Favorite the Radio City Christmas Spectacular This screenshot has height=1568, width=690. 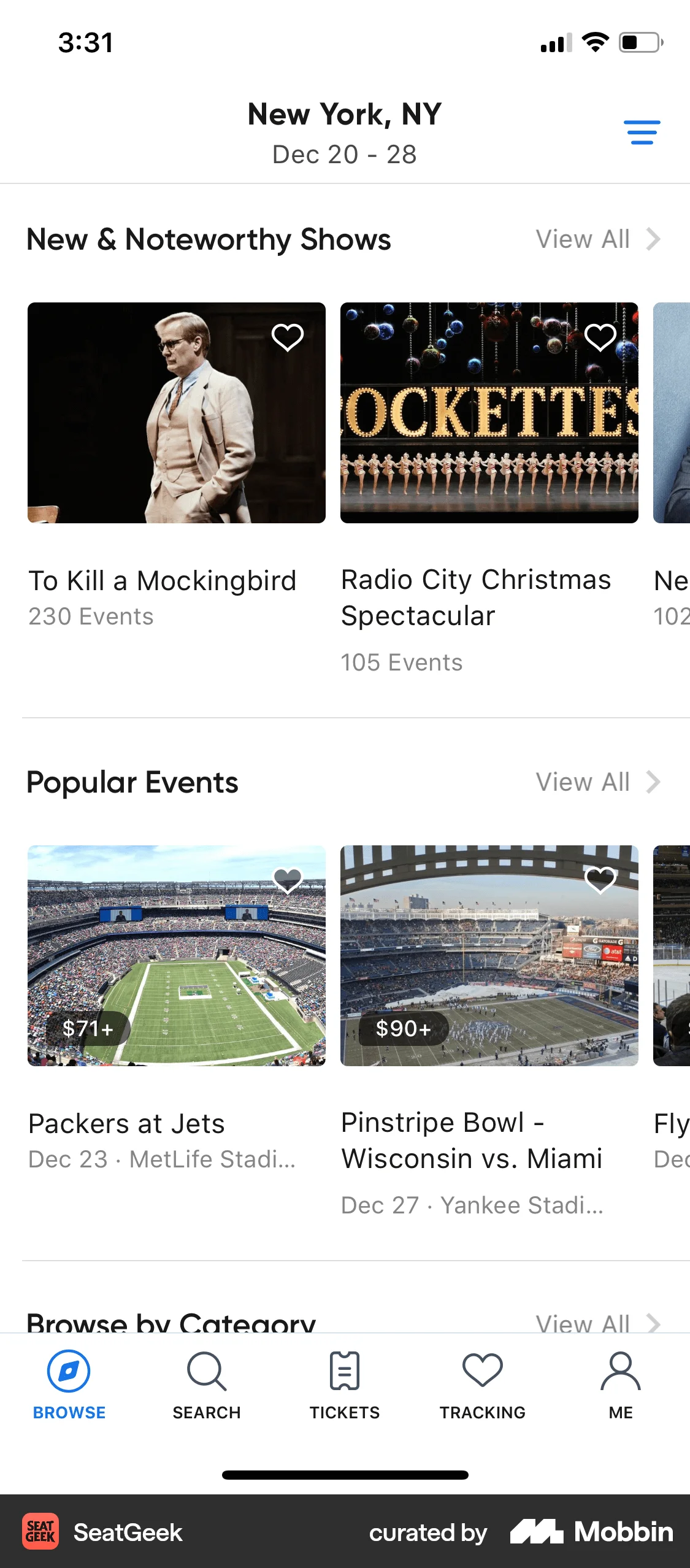coord(600,337)
